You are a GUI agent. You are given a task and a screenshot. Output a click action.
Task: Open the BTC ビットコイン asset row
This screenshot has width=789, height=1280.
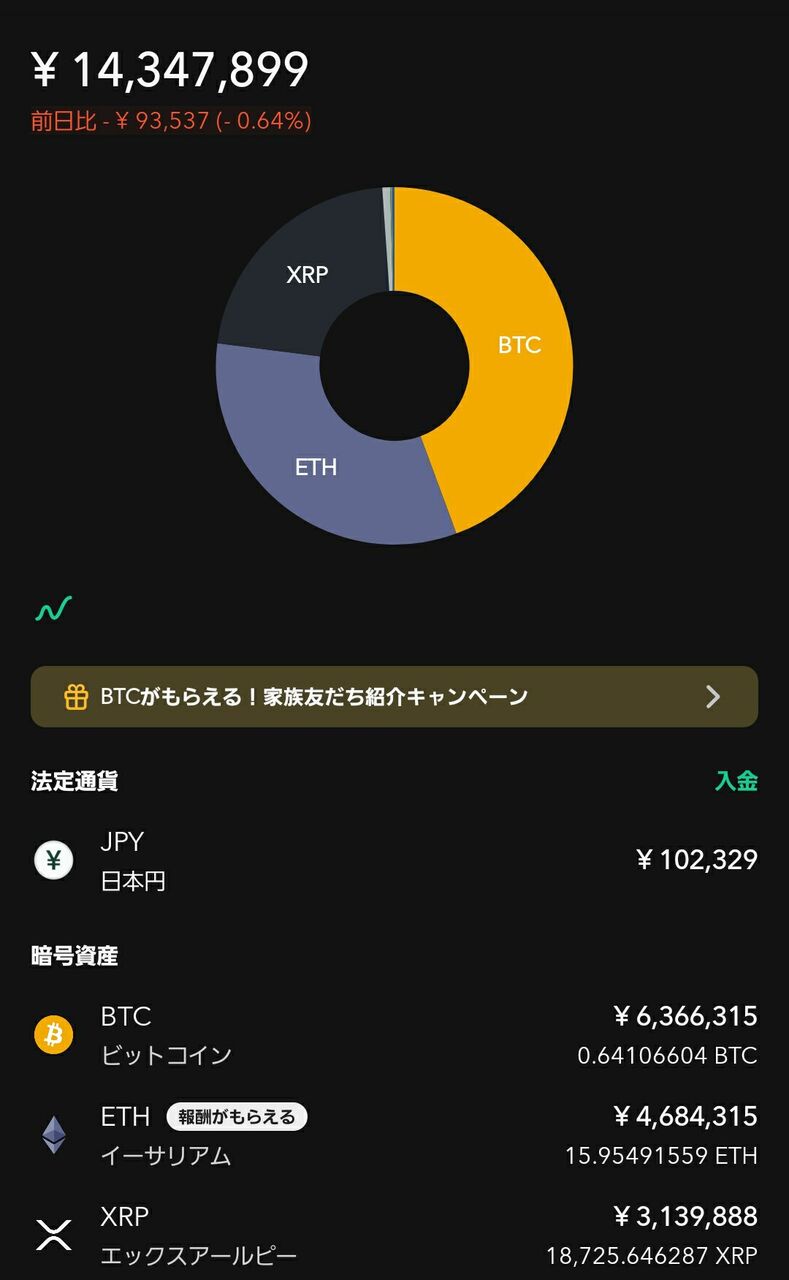tap(394, 1035)
